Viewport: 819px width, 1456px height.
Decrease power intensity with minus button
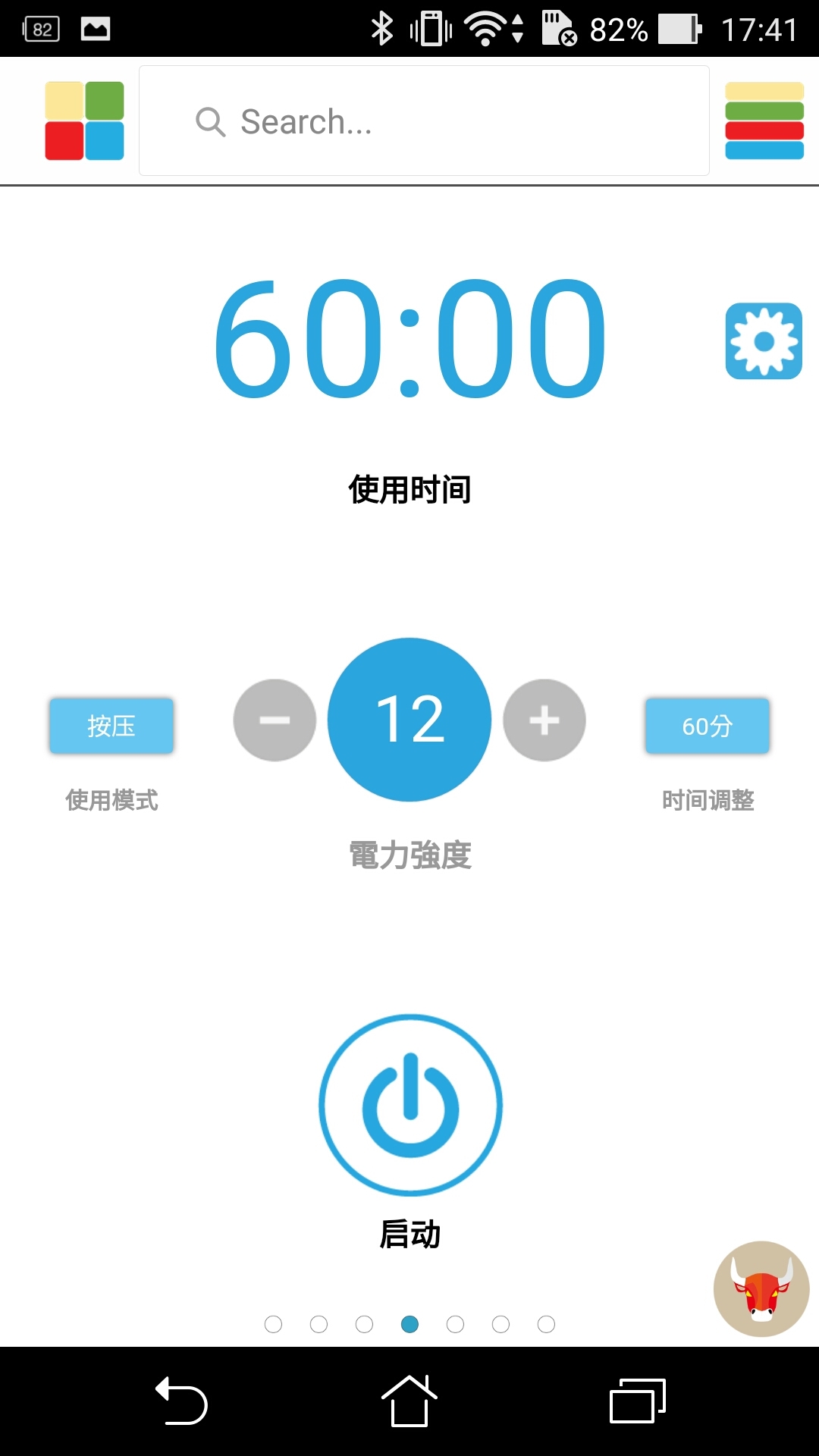275,720
